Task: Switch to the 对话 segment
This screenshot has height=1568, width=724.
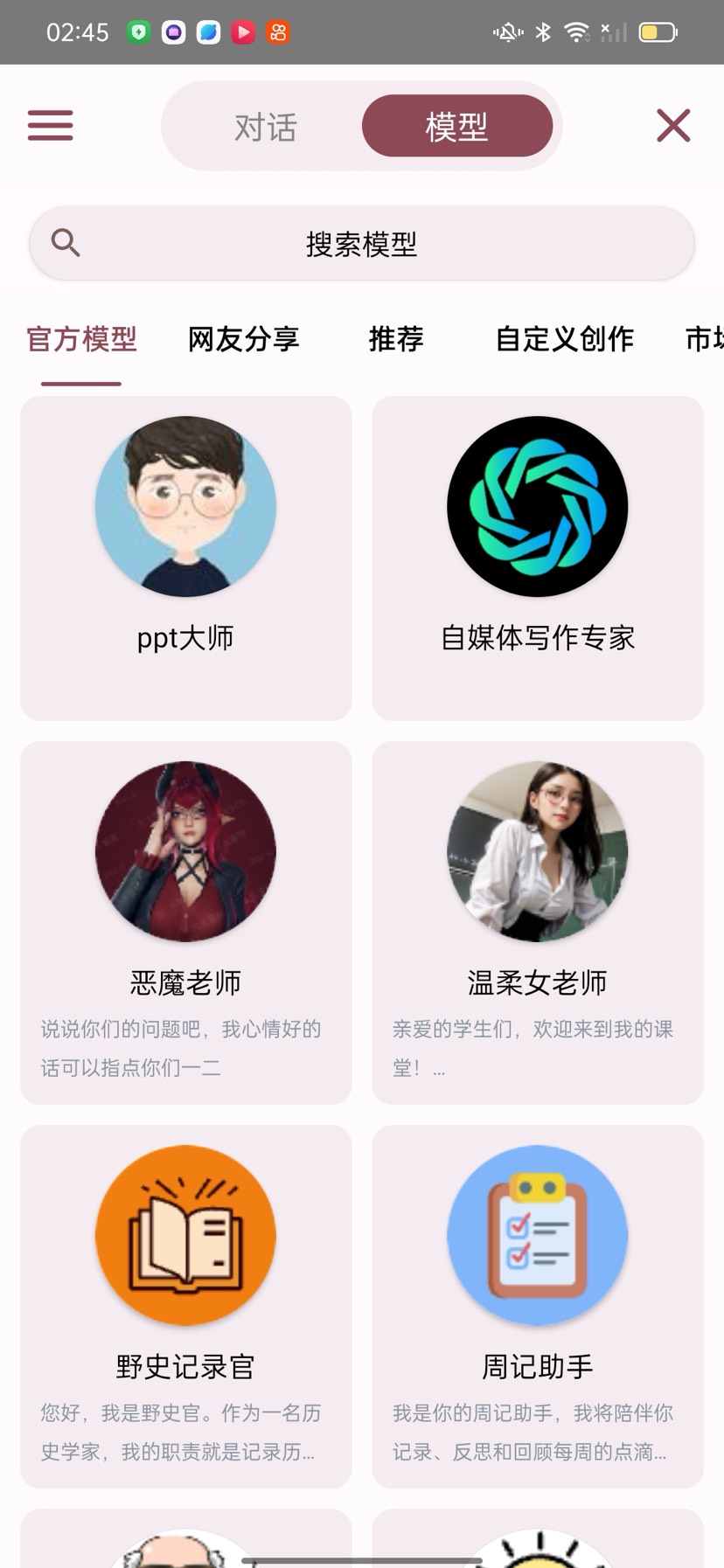Action: coord(266,127)
